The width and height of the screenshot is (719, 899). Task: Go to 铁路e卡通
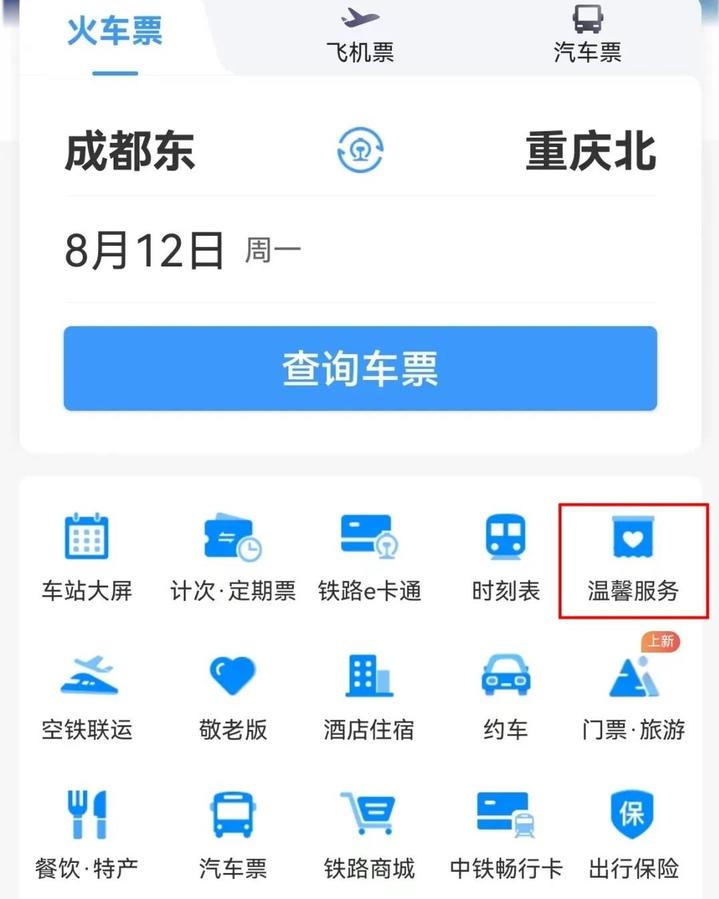(369, 556)
